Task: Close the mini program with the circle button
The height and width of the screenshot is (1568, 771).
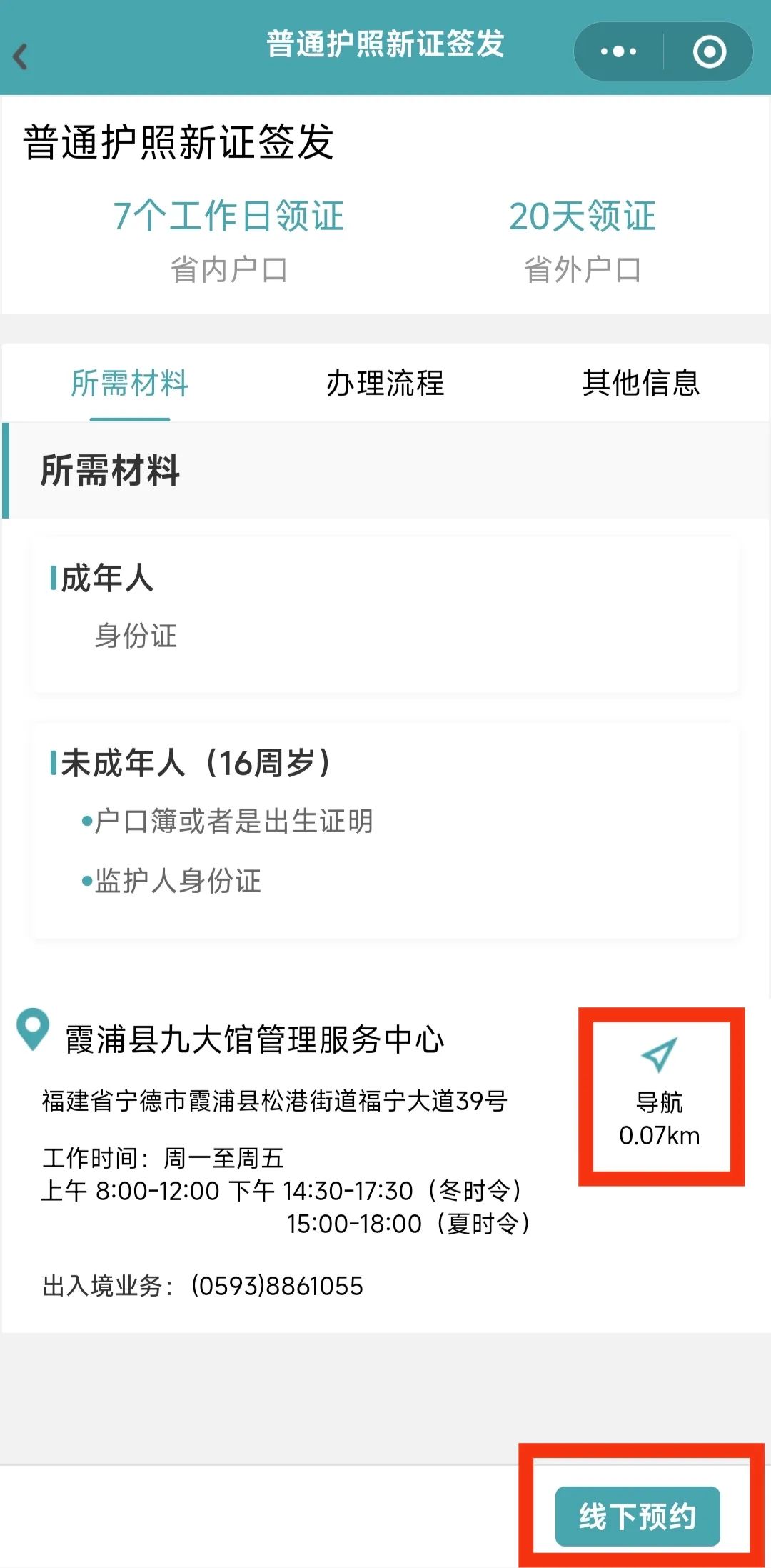Action: coord(709,51)
